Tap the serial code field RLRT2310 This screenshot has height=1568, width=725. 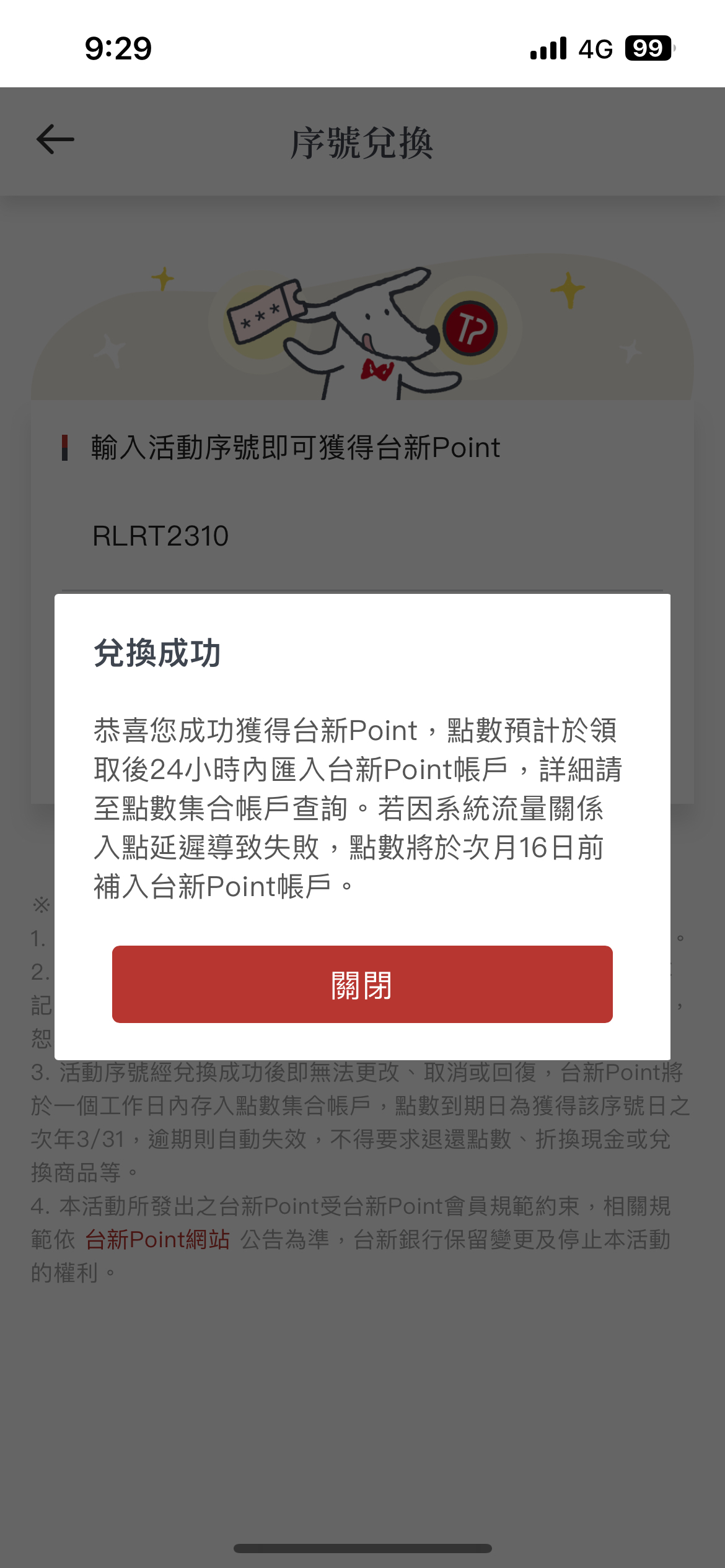362,536
